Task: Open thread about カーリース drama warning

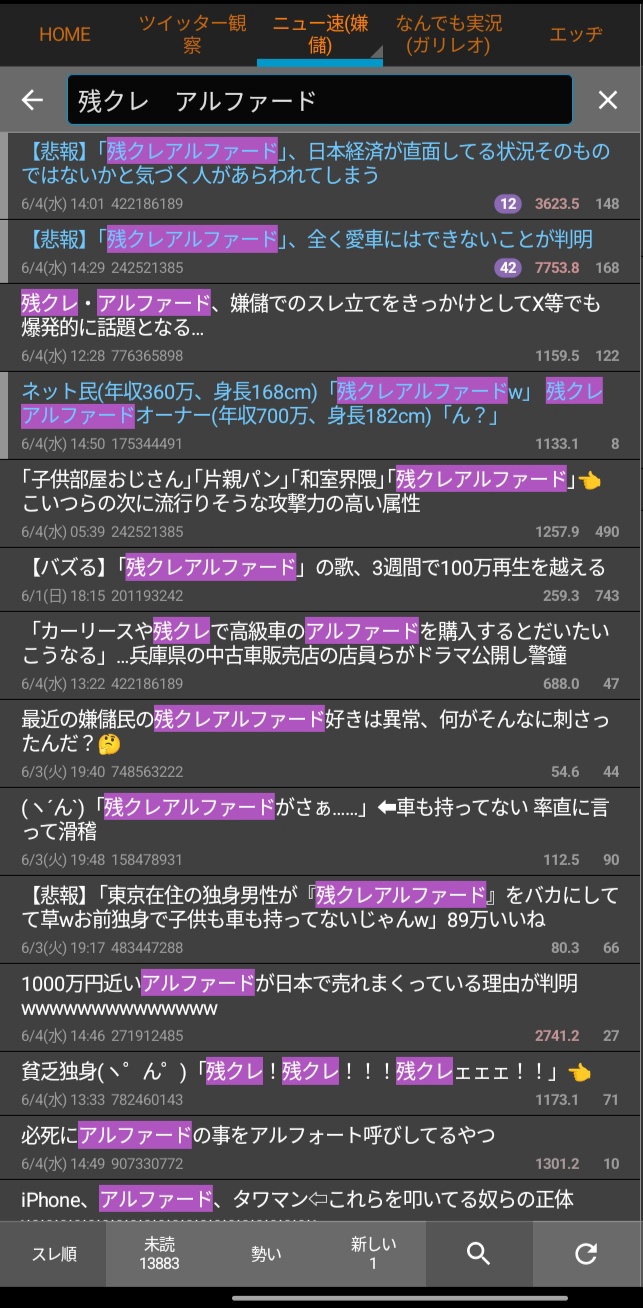Action: (321, 655)
